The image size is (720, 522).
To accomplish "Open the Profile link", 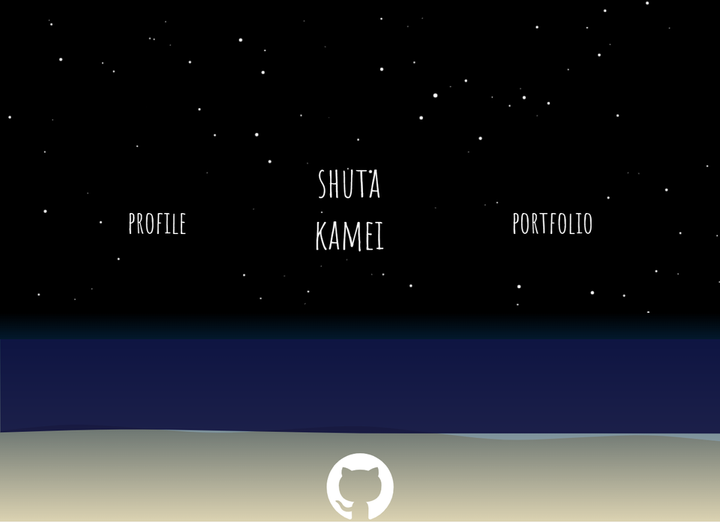I will pos(157,224).
